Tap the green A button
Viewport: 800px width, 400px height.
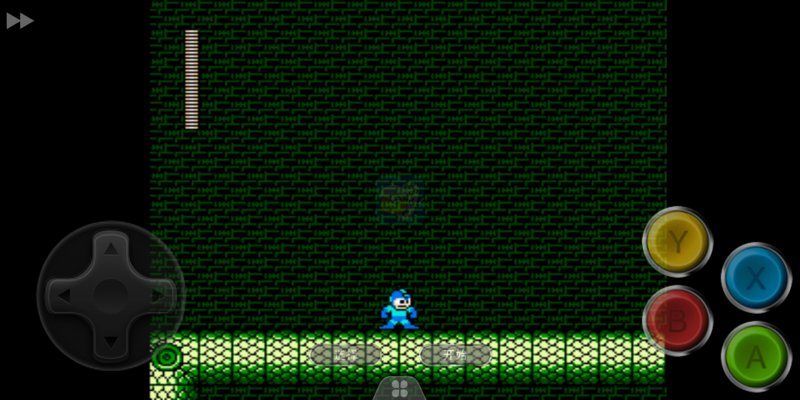755,356
